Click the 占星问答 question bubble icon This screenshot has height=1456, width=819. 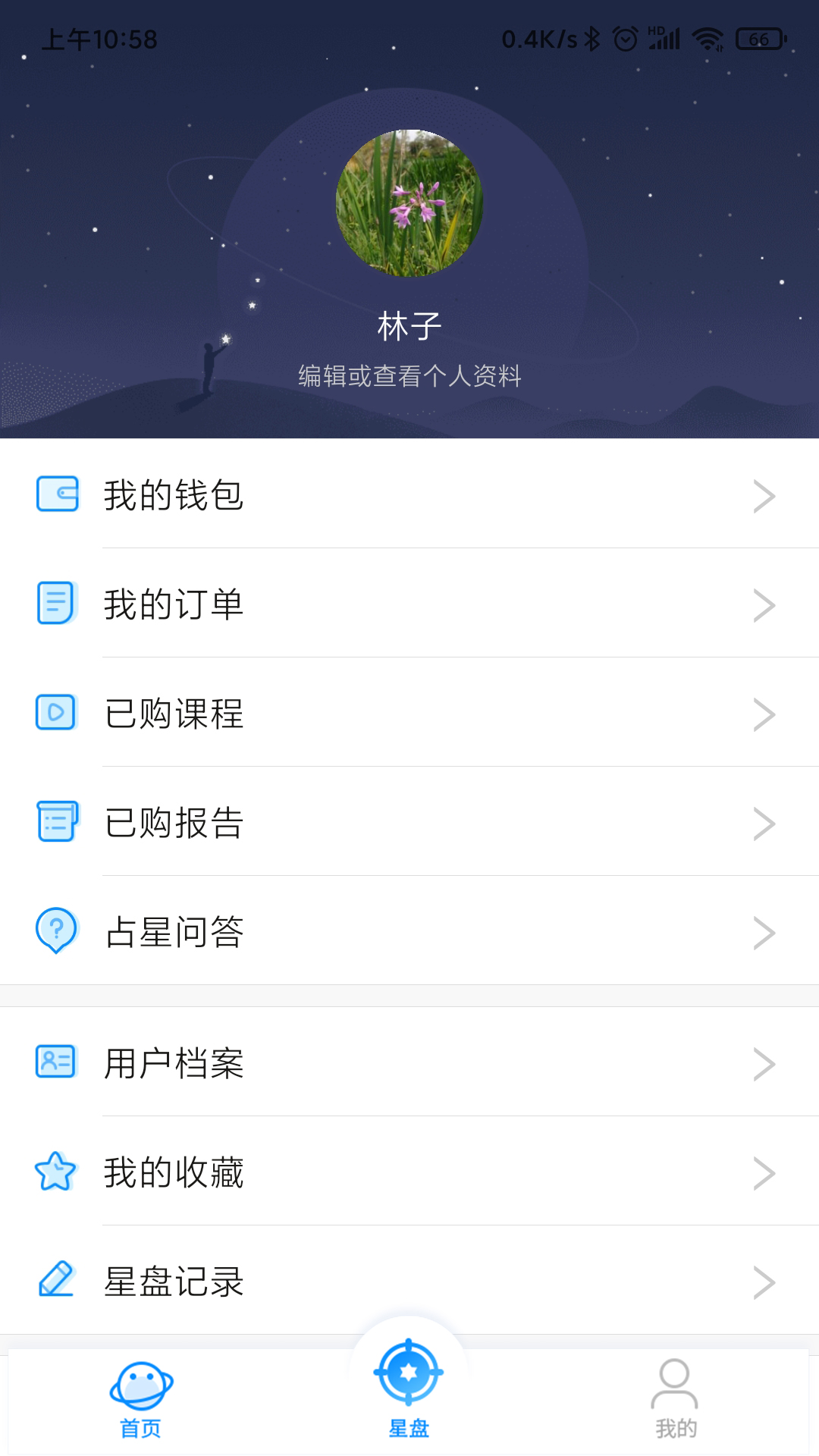click(x=55, y=934)
